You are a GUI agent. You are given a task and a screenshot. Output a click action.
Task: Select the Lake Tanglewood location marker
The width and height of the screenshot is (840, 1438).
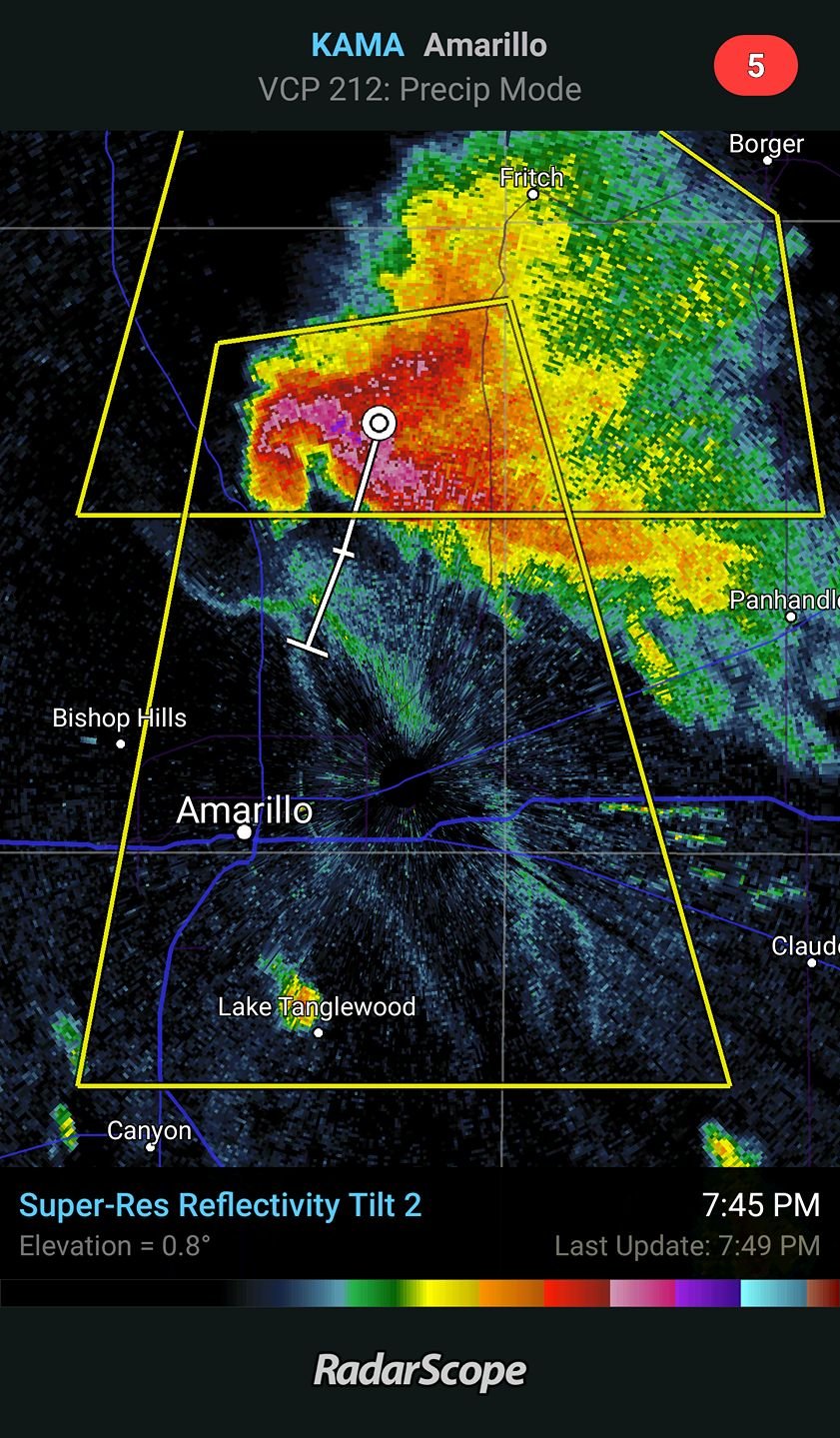coord(318,1031)
